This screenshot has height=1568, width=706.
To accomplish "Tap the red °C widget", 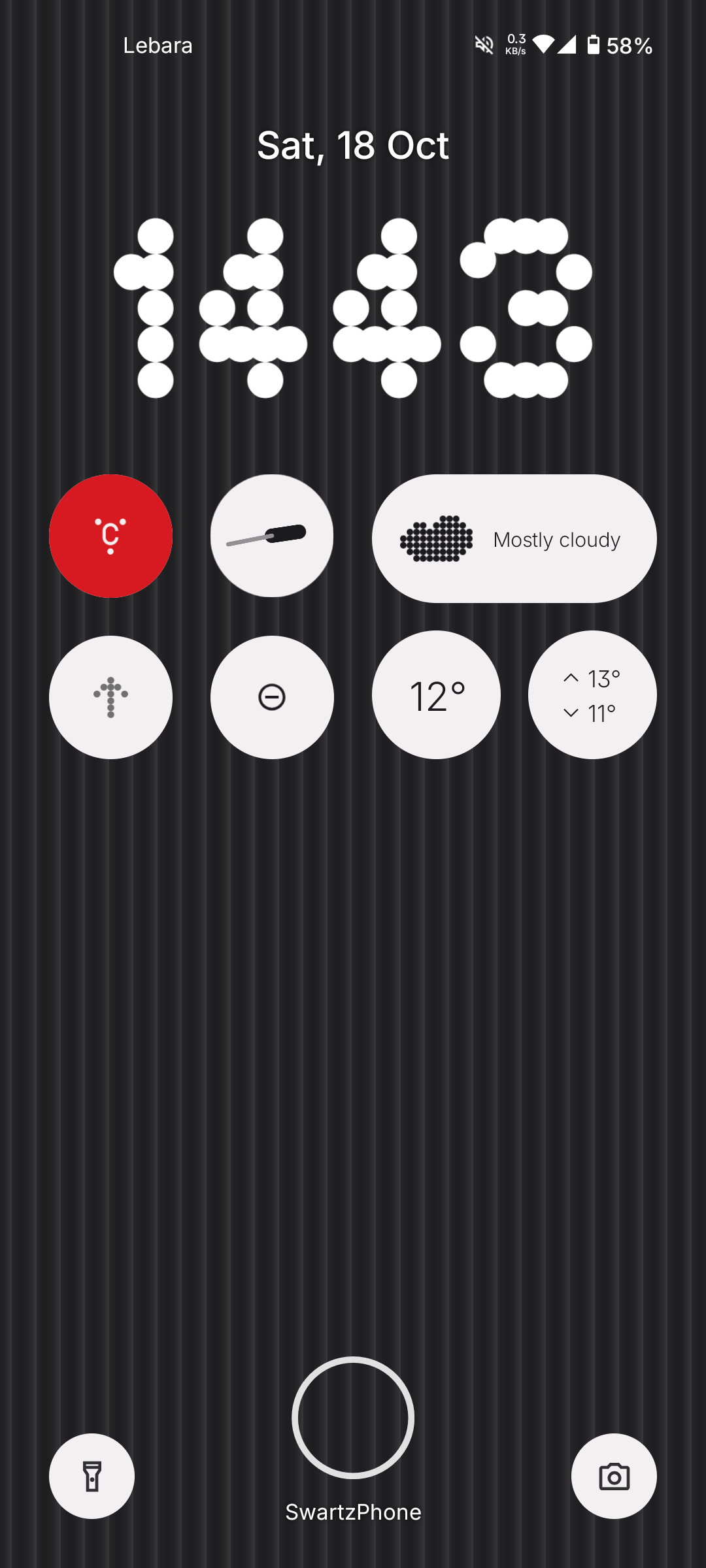I will (110, 536).
